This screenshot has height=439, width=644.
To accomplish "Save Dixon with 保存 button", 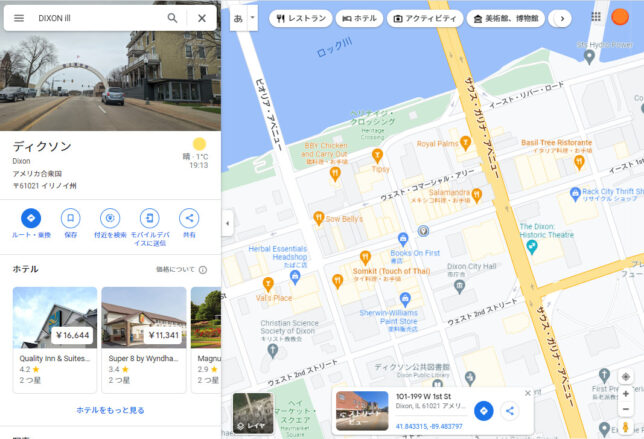I will [70, 218].
